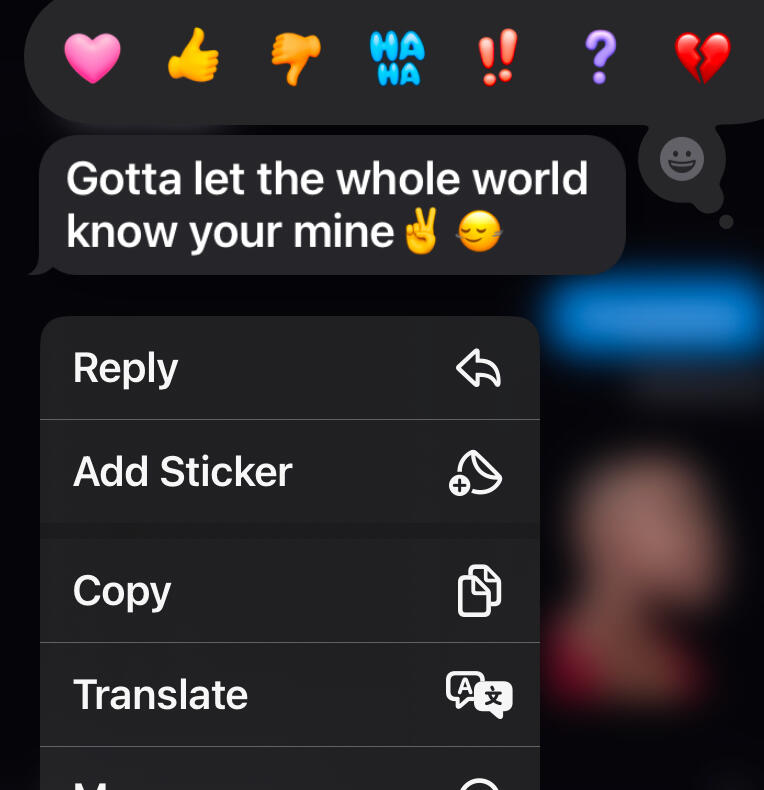React with the thumbs up tapback
This screenshot has width=764, height=790.
click(x=193, y=57)
